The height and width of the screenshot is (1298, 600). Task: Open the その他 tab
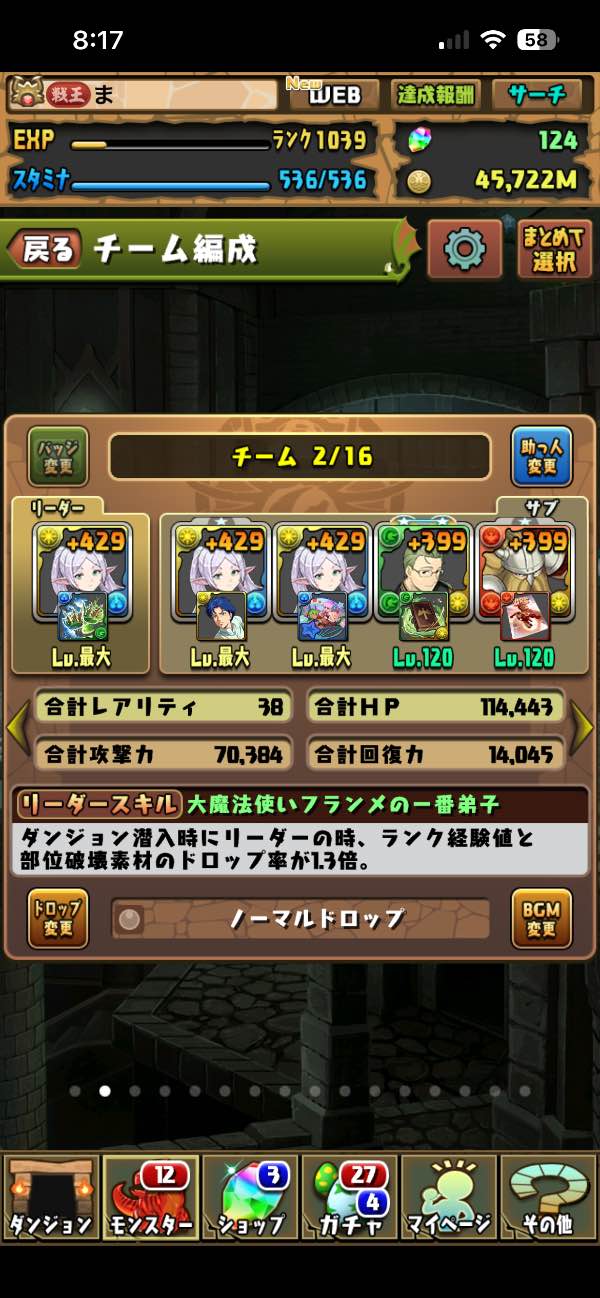548,1197
